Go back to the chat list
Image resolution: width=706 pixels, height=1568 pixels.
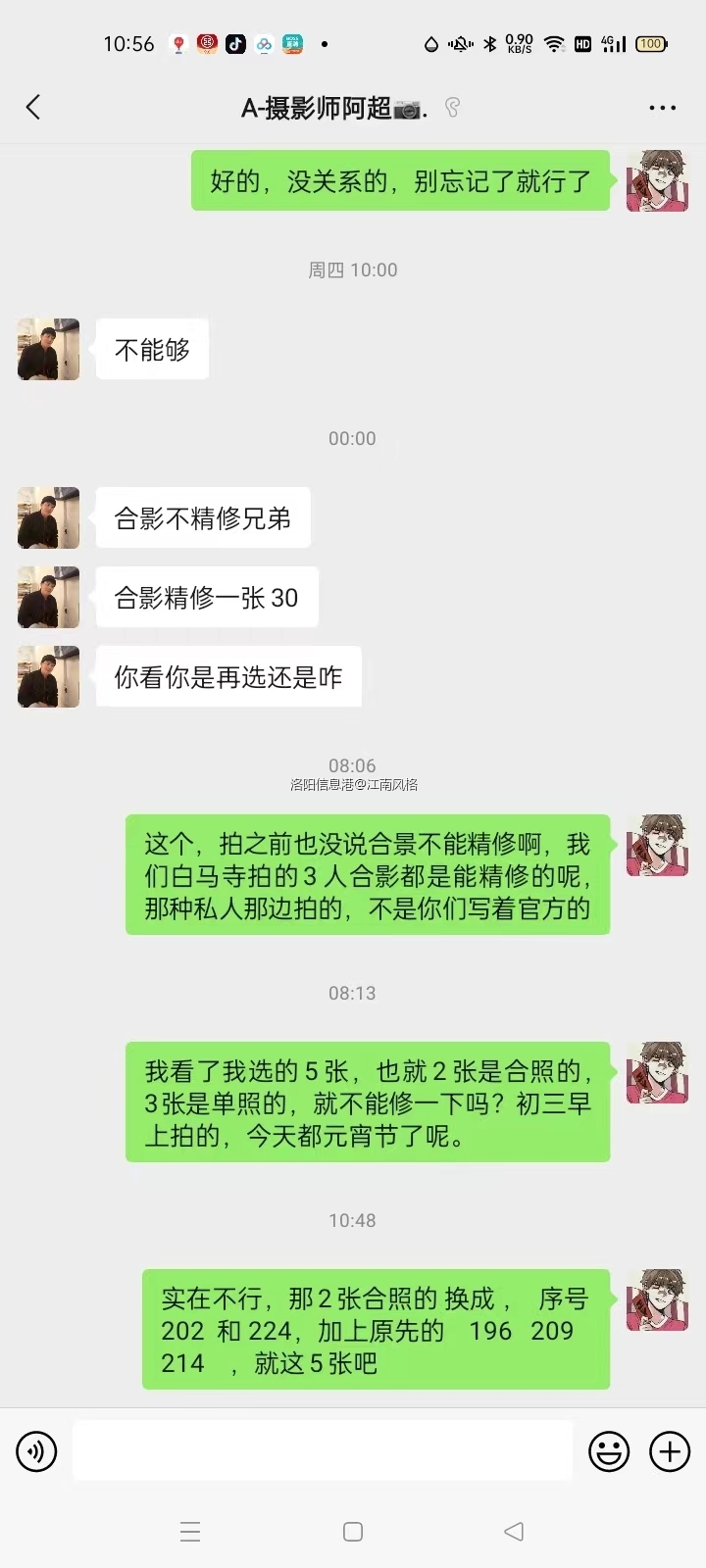(x=33, y=107)
